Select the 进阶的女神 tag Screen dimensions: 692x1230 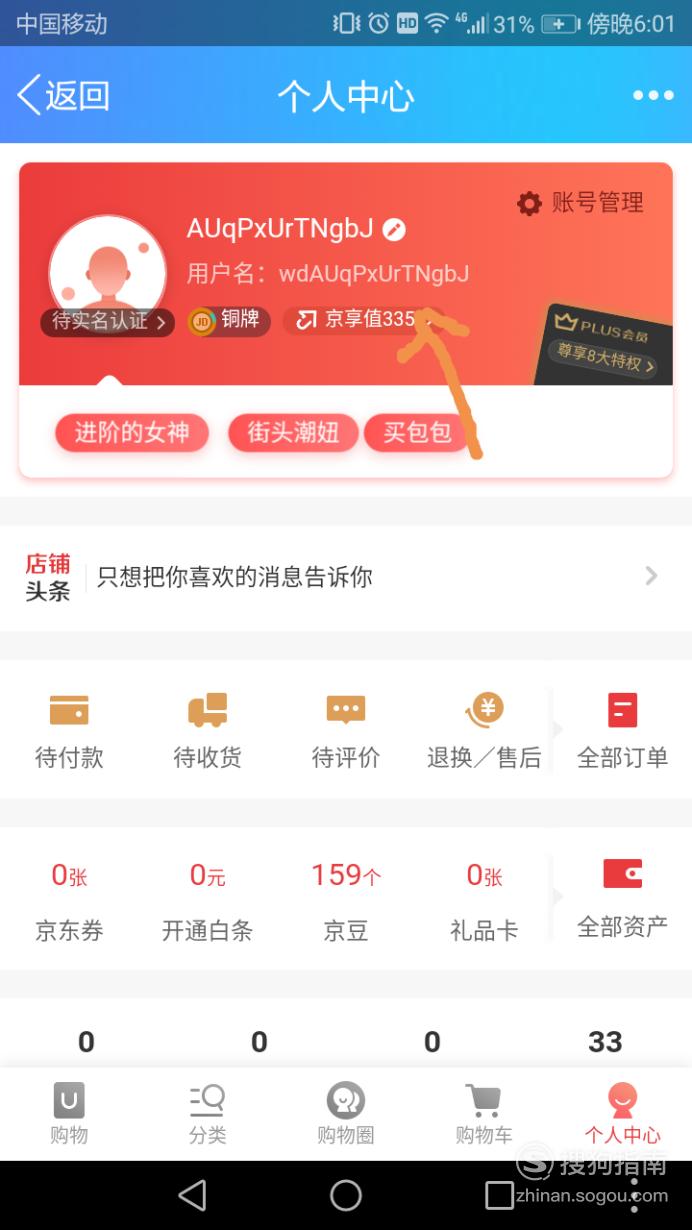click(131, 433)
